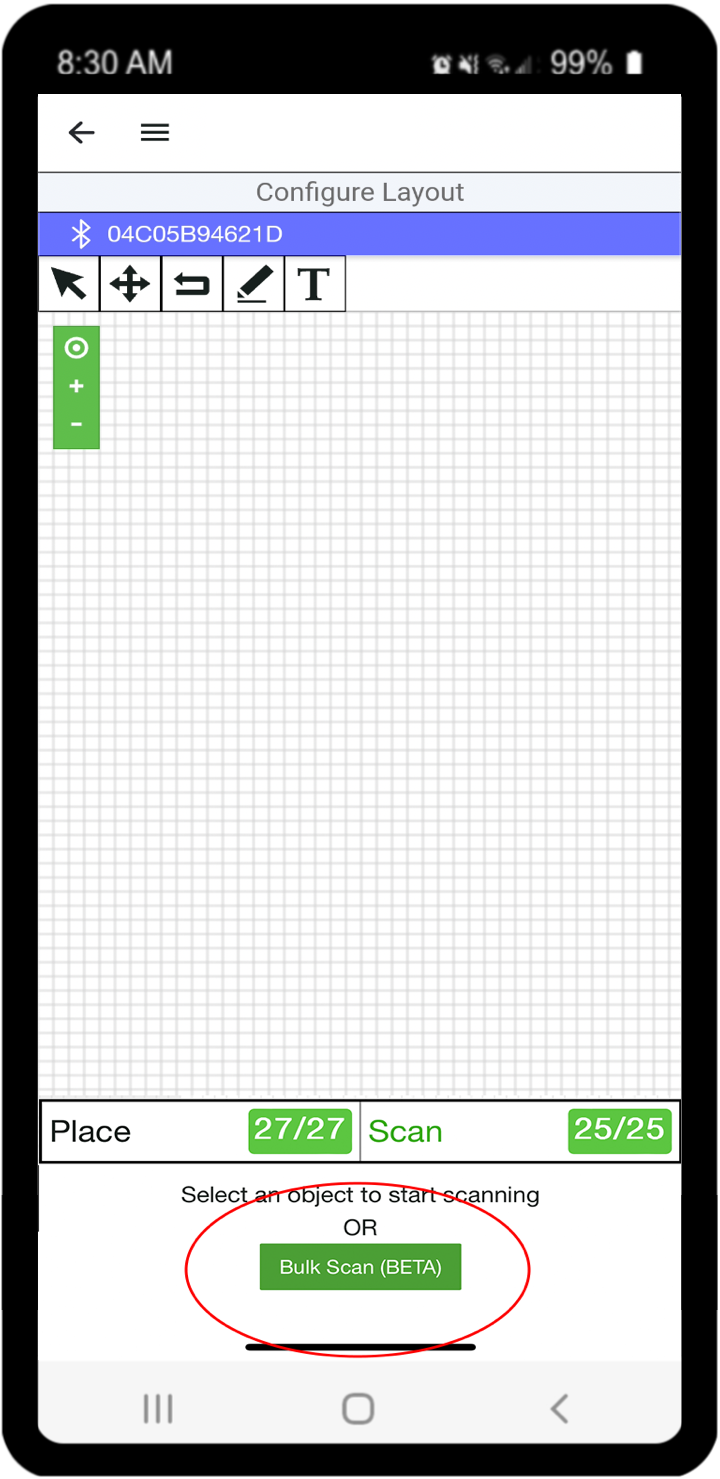Tap the undo icon
Screen dimensions: 720x1479
(x=191, y=283)
